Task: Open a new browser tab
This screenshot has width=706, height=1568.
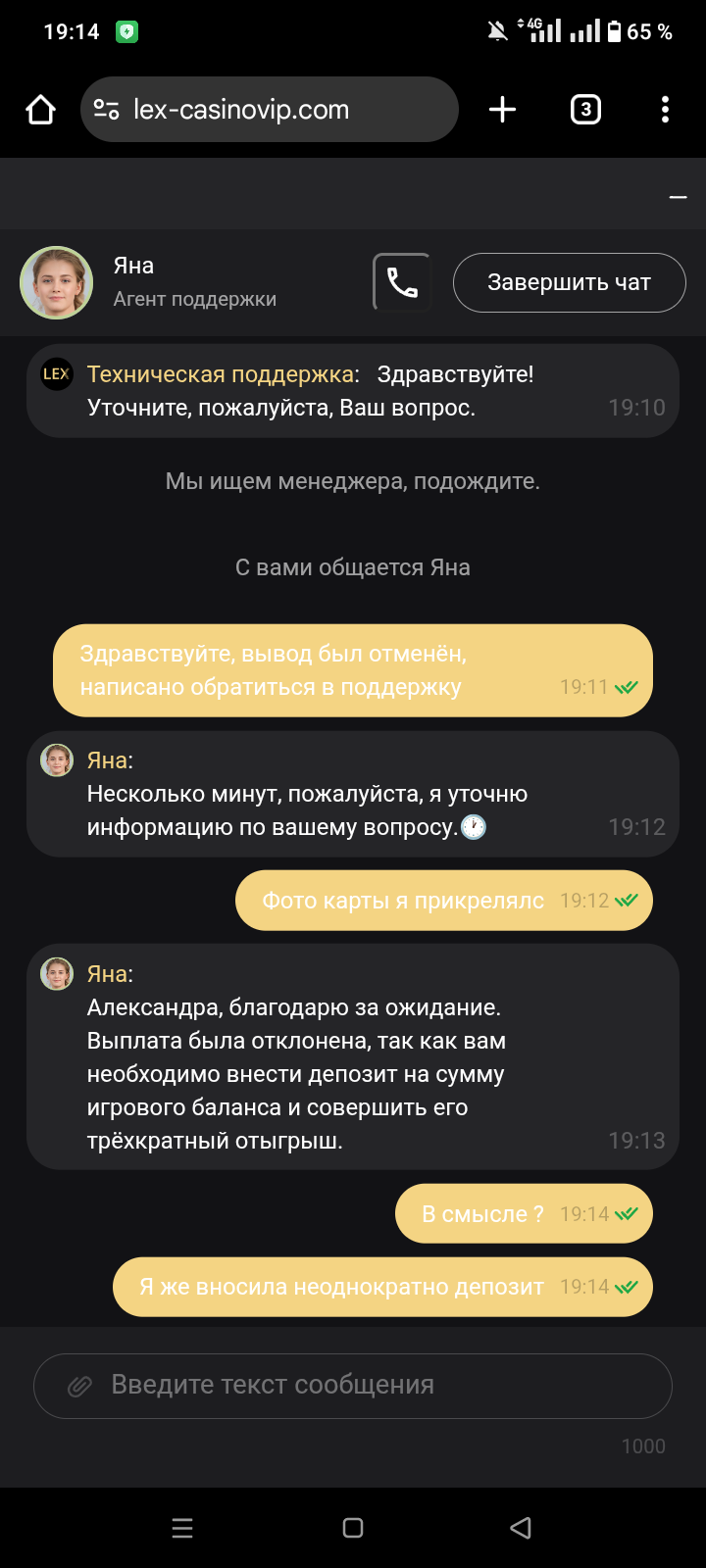Action: (x=502, y=110)
